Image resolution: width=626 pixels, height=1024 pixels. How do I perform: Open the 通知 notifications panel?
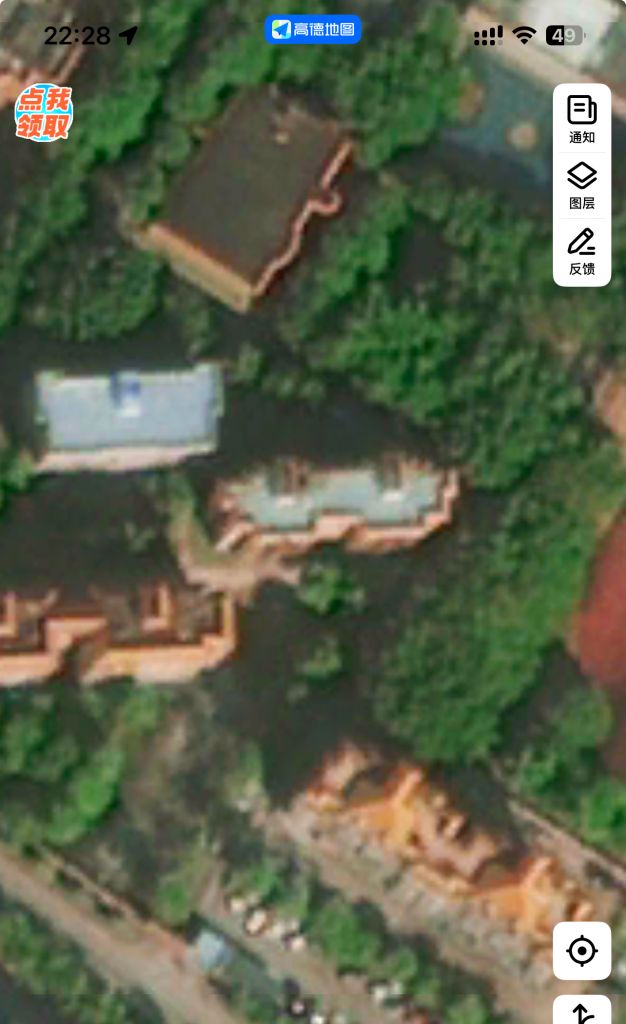(581, 119)
